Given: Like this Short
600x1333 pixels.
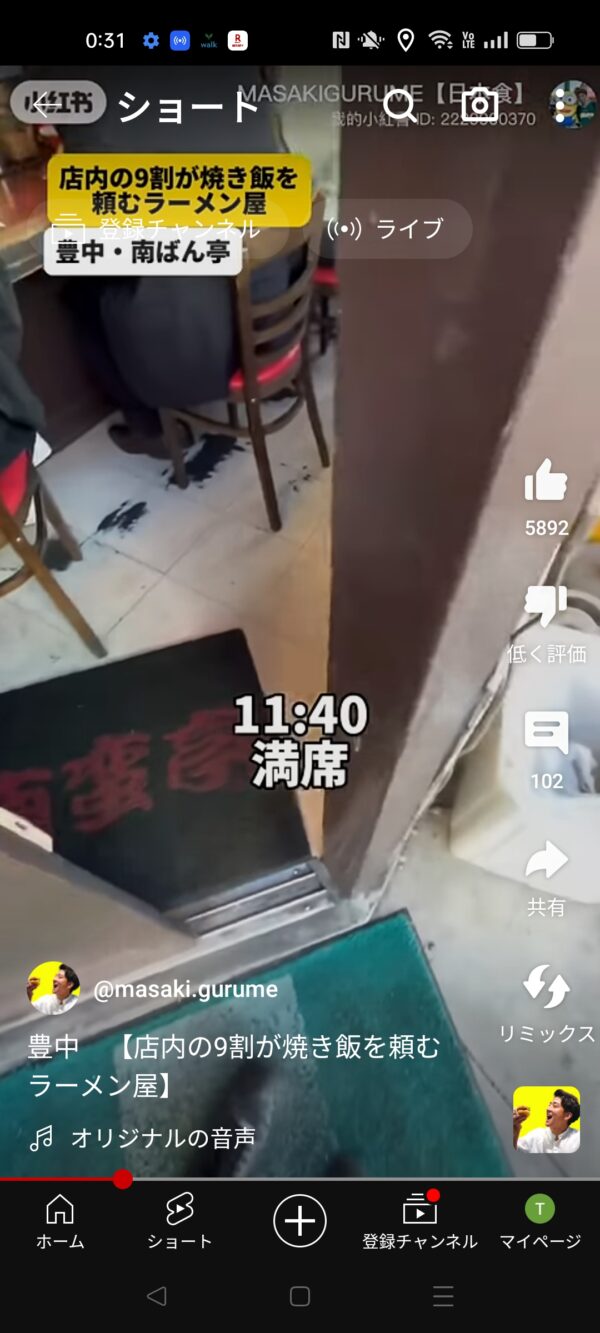Looking at the screenshot, I should click(546, 482).
